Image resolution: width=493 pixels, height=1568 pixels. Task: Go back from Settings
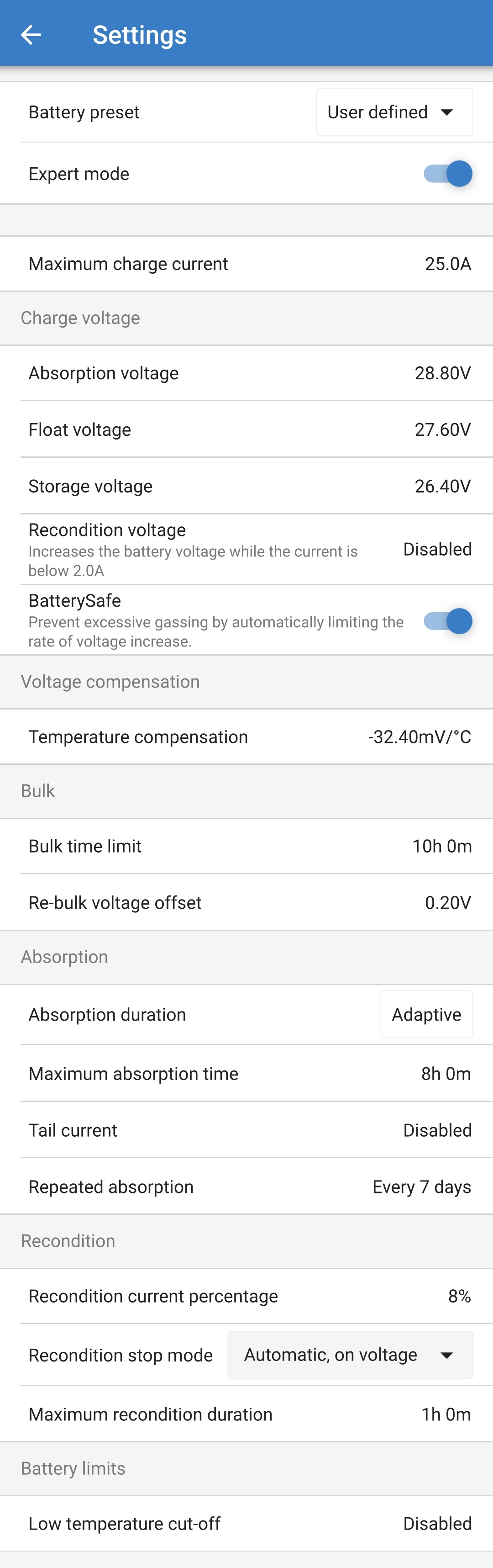[x=31, y=35]
